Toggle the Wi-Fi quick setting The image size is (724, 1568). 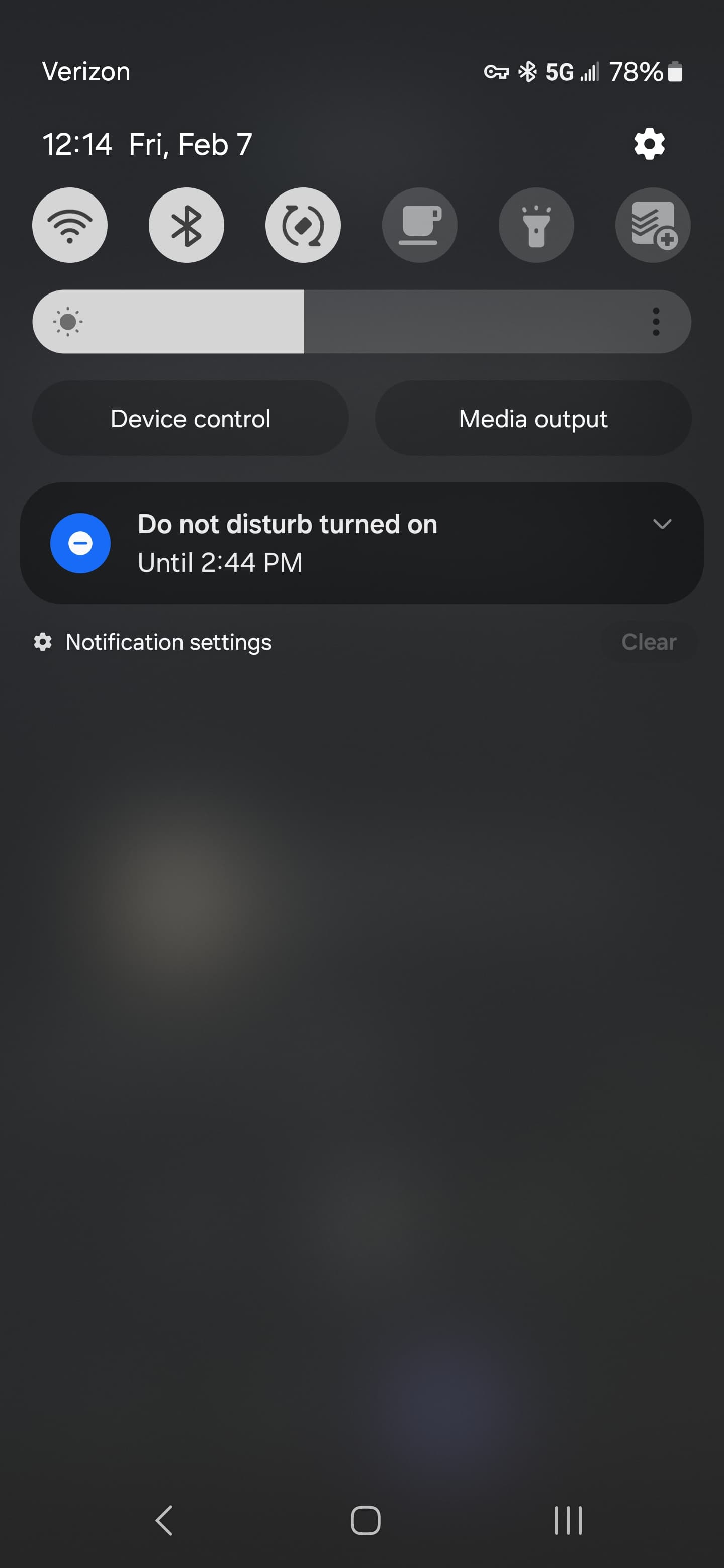70,225
